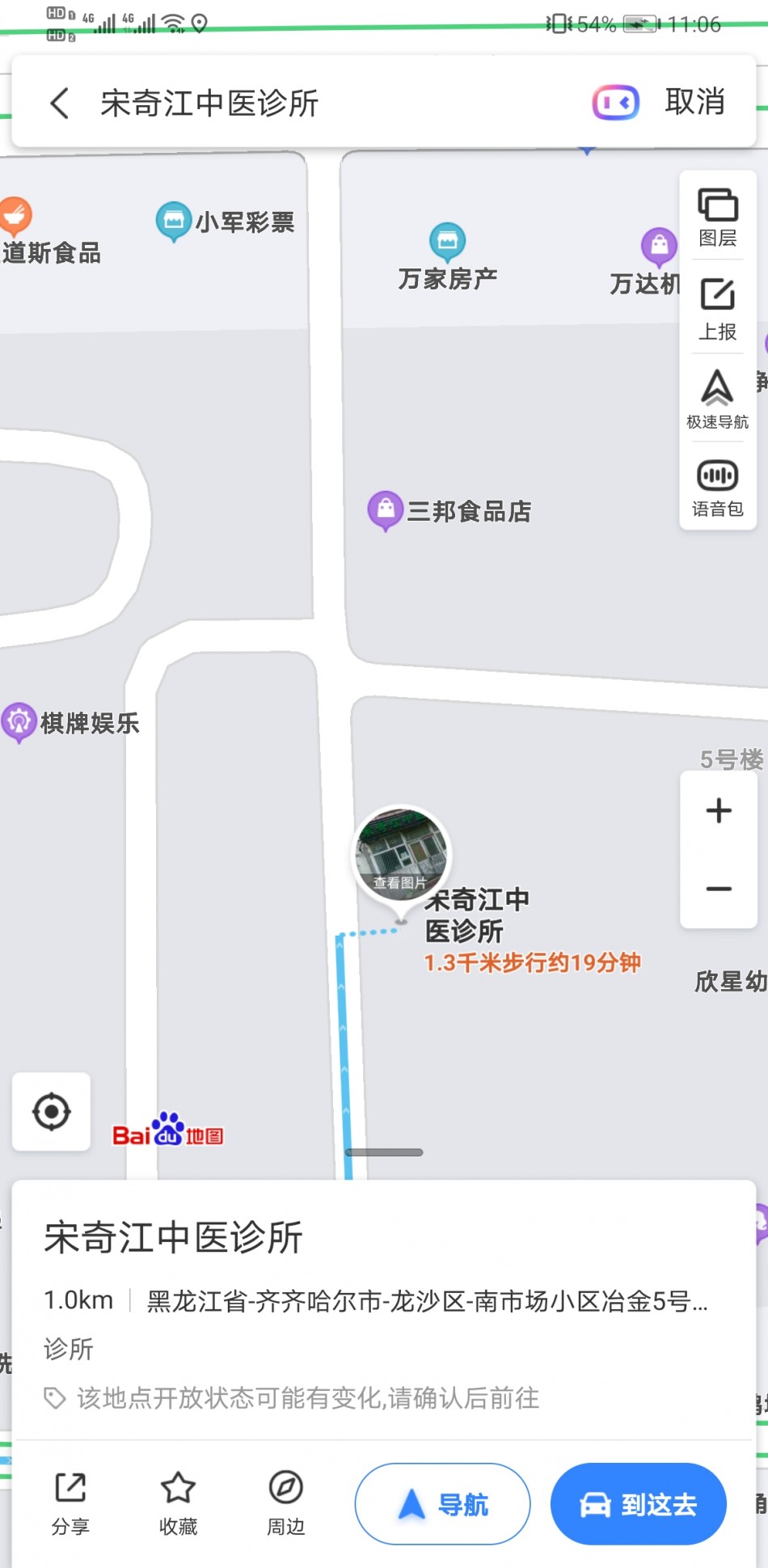Screen dimensions: 768x1568
Task: View photos of 宋奇江中医诊所
Action: 401,854
